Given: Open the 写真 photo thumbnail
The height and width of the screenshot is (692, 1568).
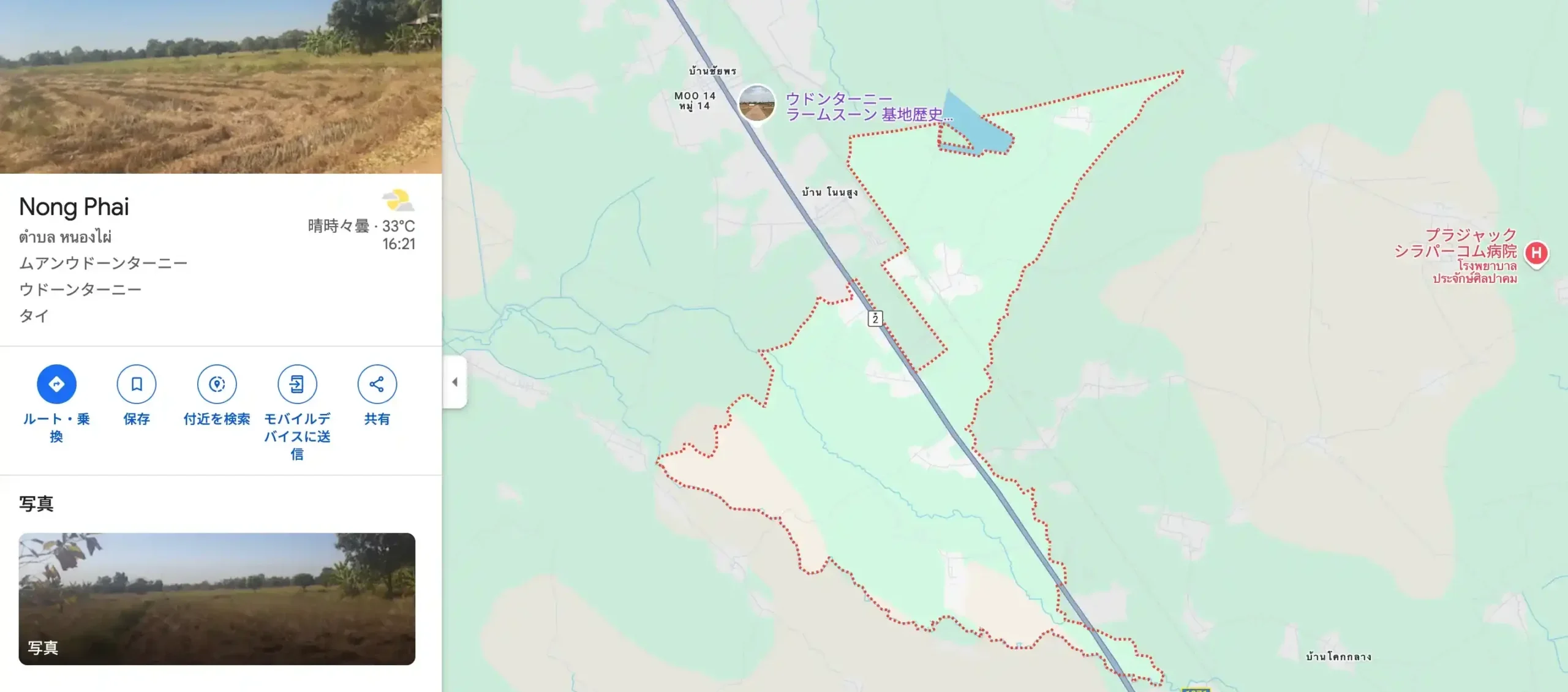Looking at the screenshot, I should tap(217, 598).
